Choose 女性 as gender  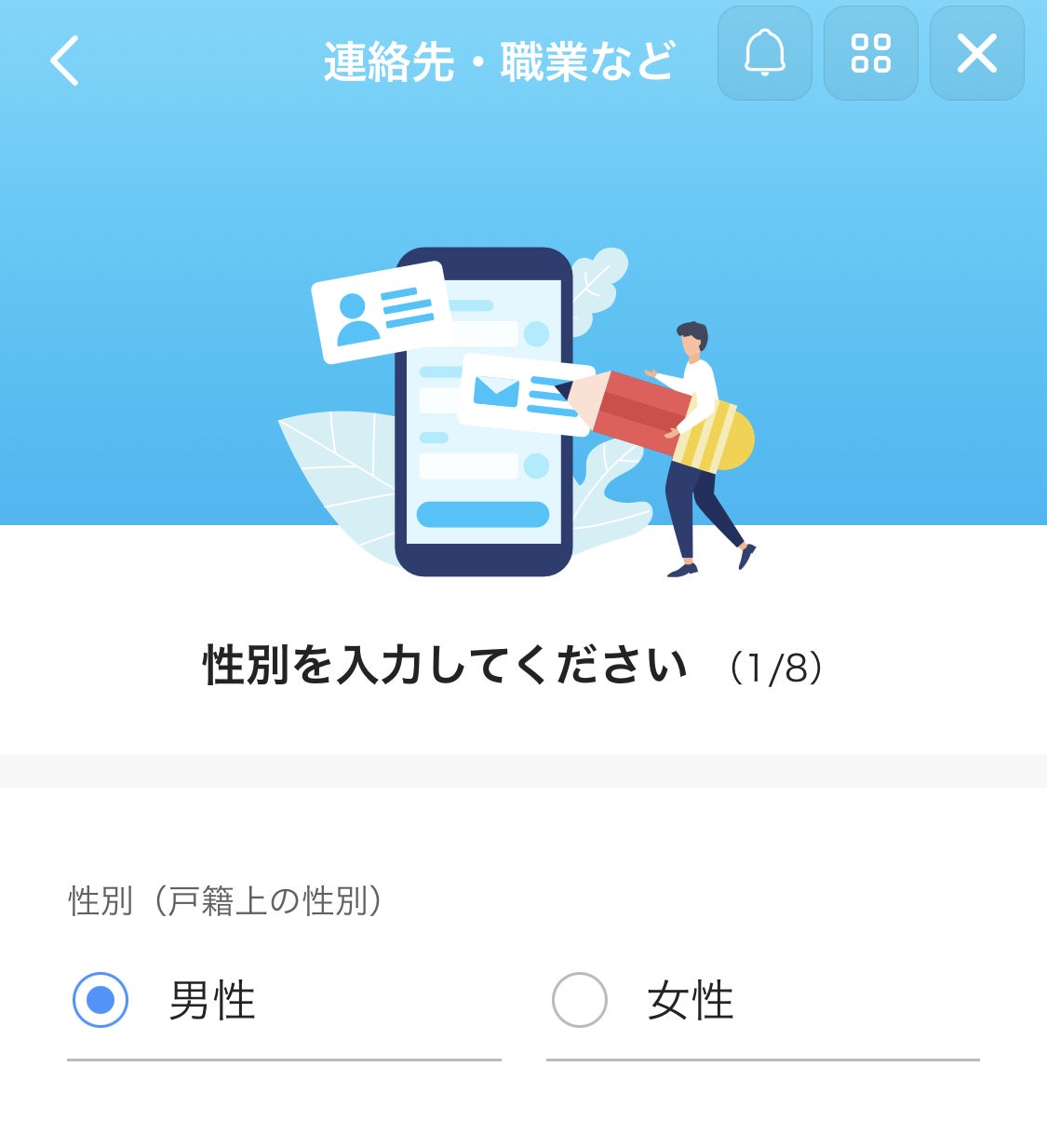[580, 1000]
